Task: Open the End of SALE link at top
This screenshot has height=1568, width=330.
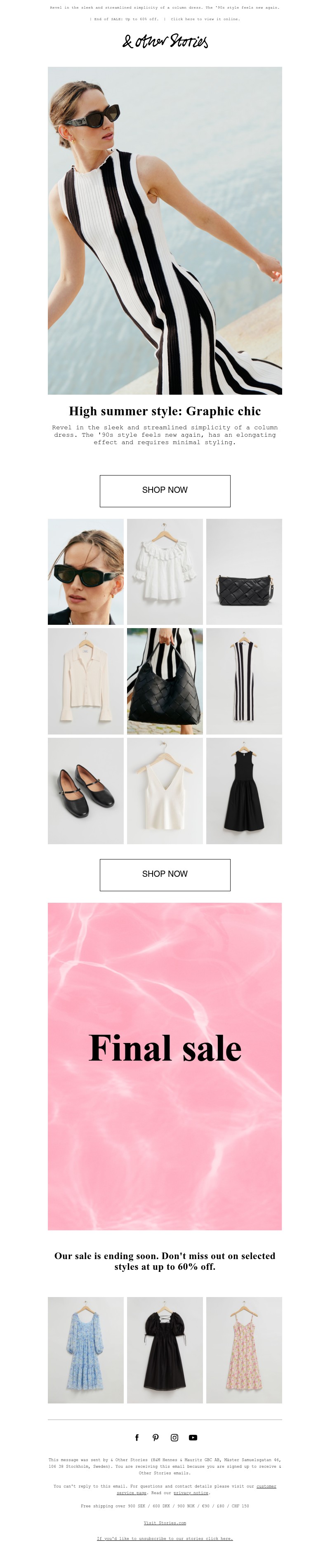Action: click(126, 19)
